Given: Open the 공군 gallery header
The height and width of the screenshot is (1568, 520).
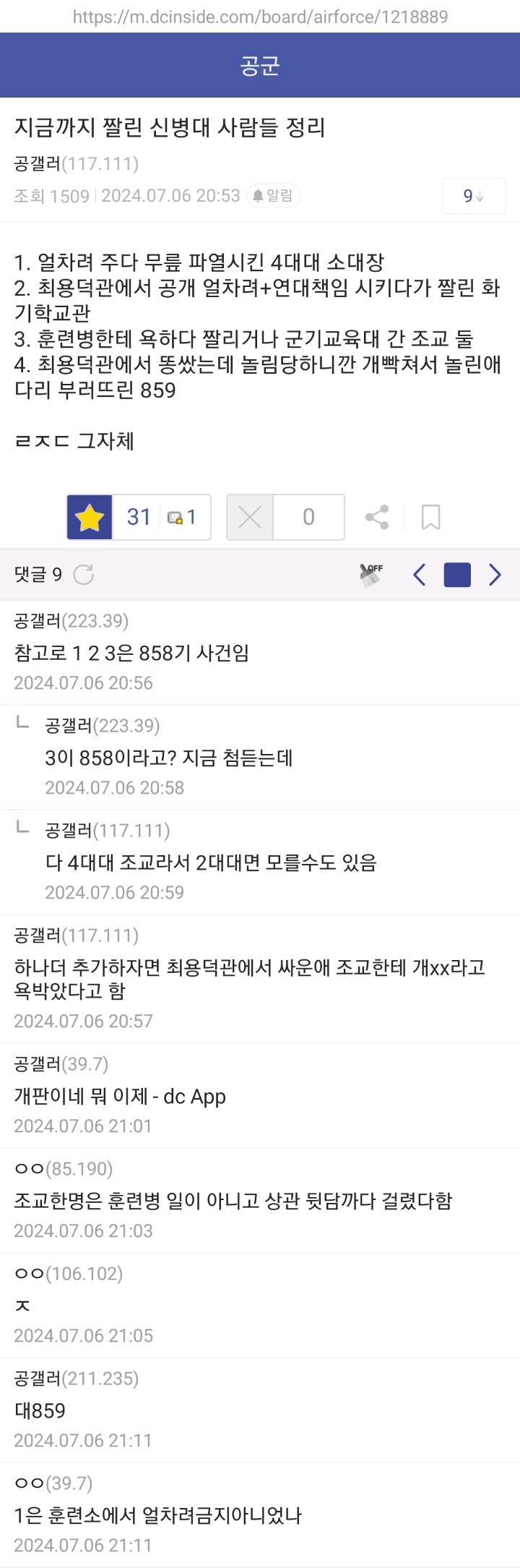Looking at the screenshot, I should pyautogui.click(x=260, y=66).
